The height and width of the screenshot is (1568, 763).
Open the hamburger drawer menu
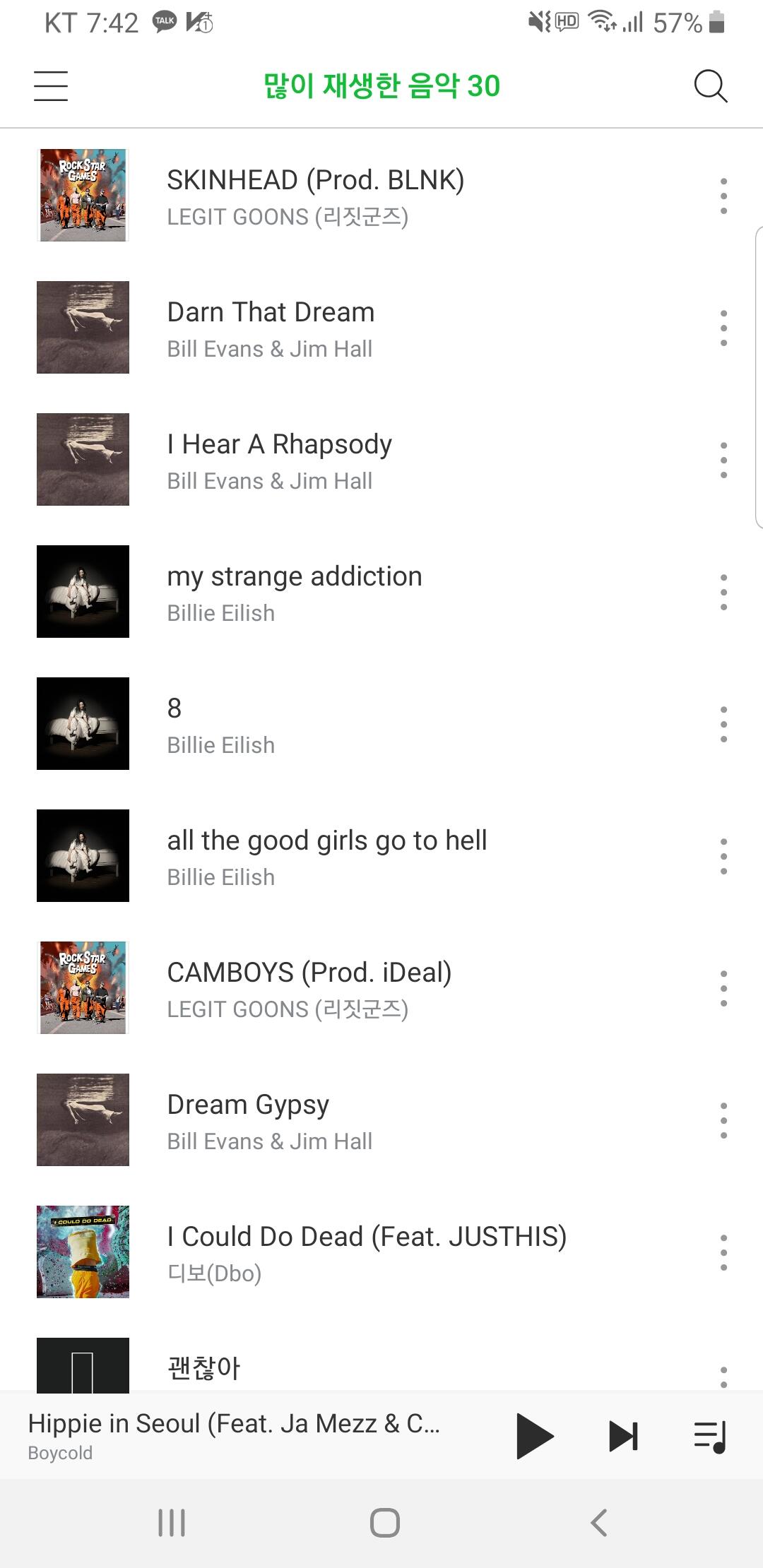pos(51,86)
